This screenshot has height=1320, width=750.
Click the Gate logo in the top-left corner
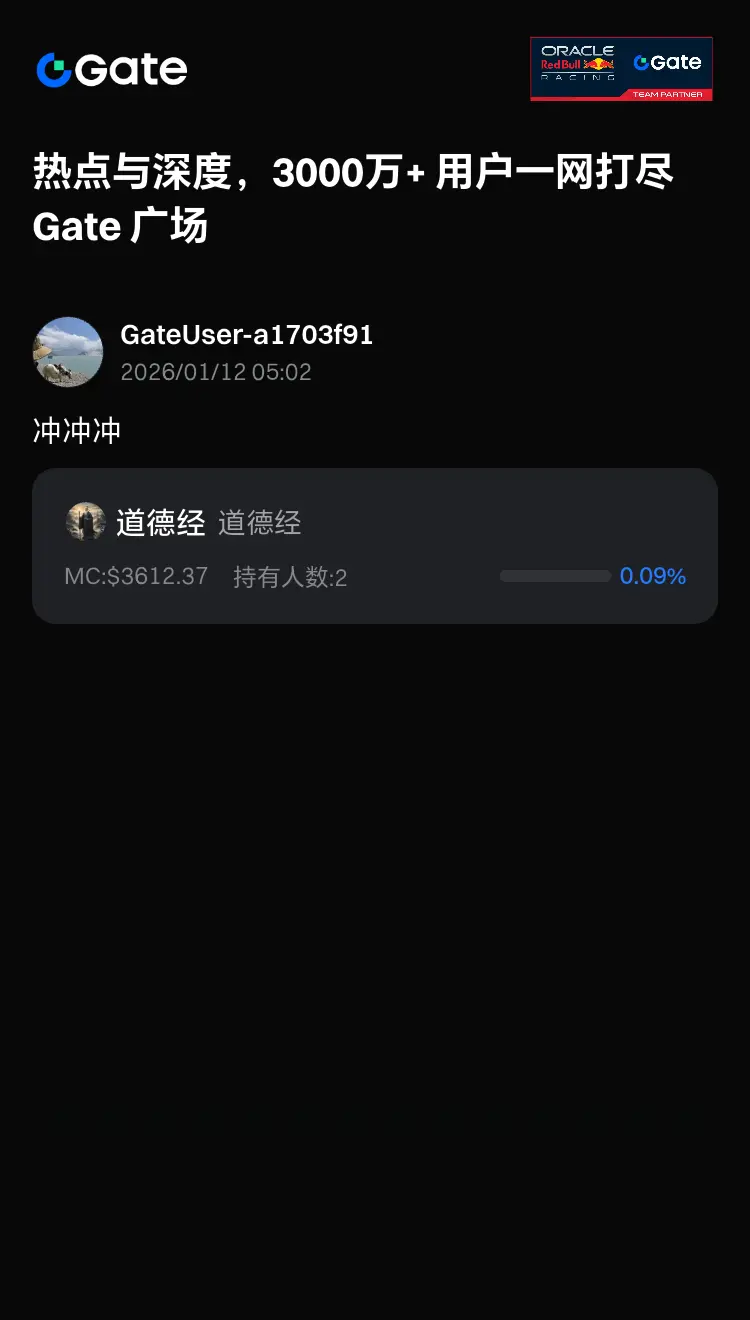pos(111,69)
